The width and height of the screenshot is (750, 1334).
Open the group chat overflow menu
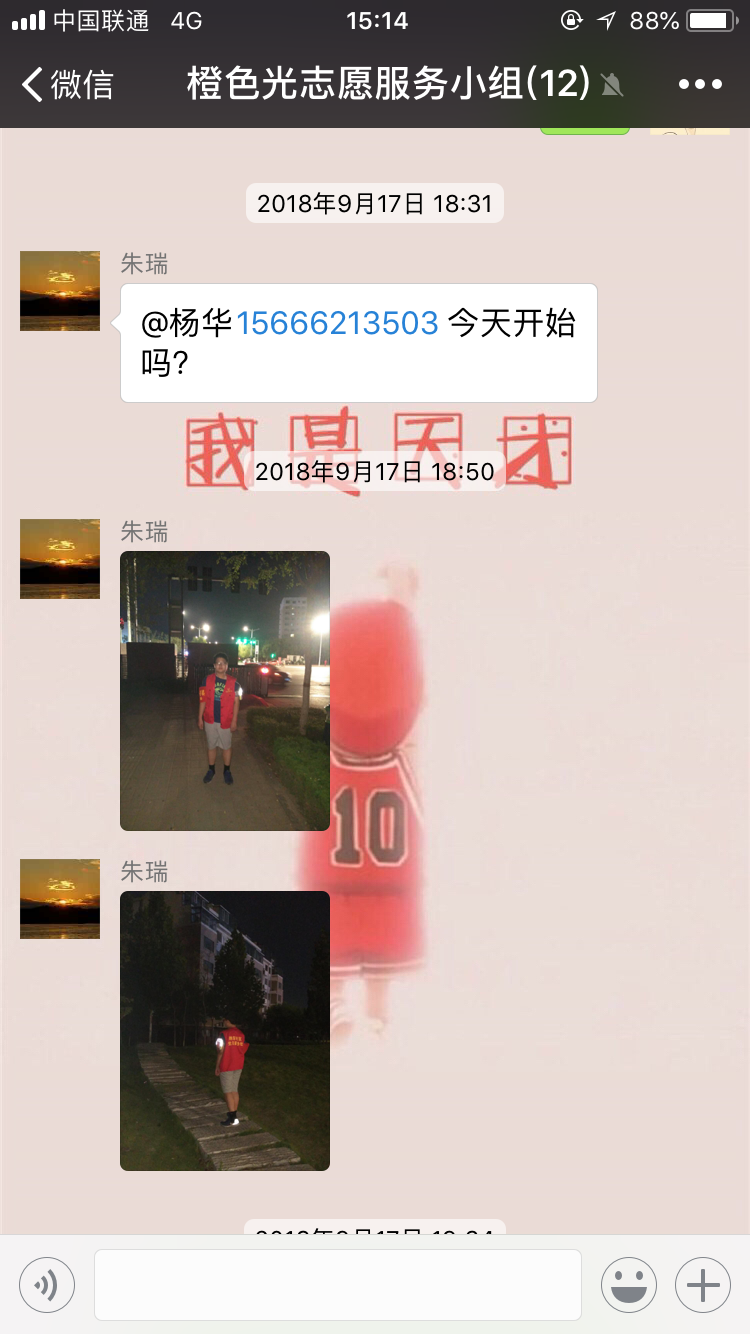coord(700,84)
